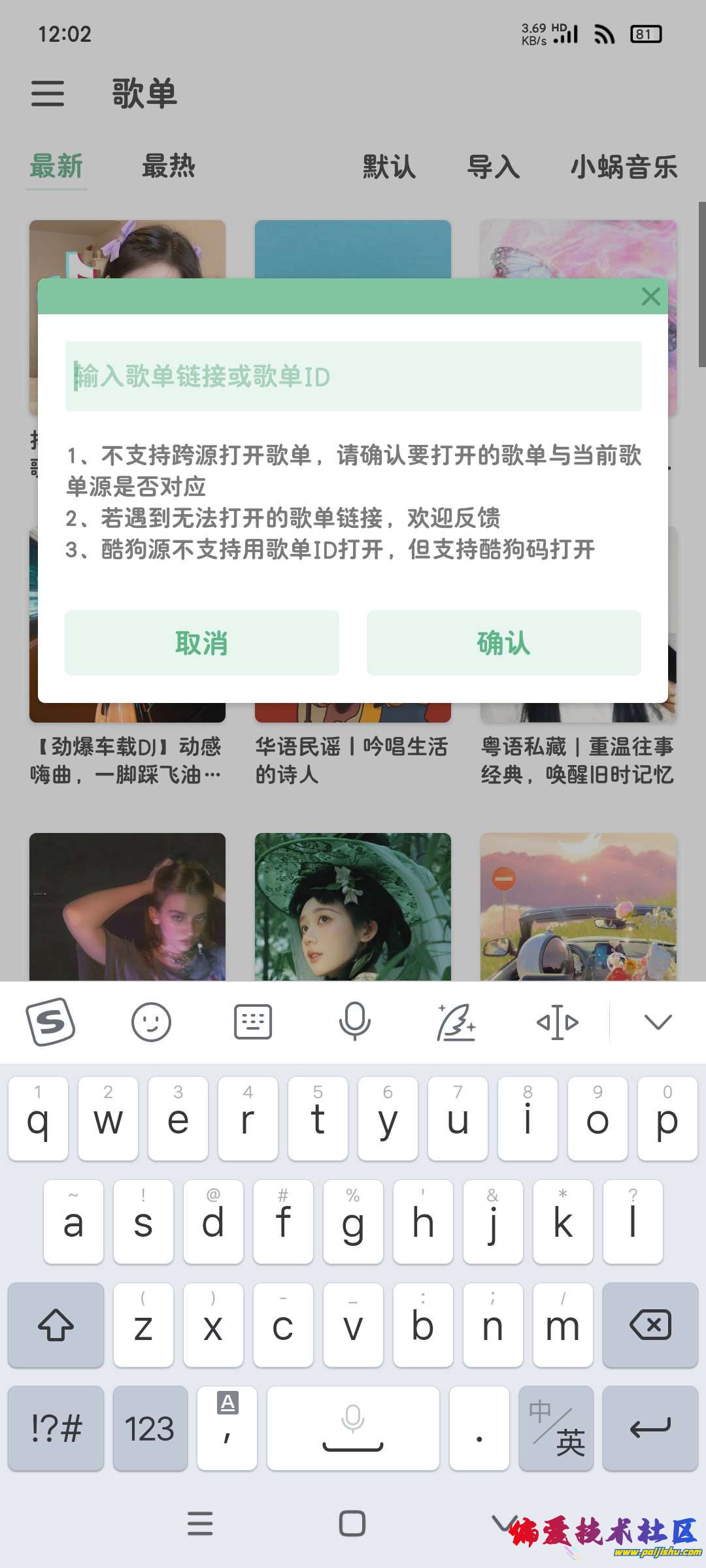Open the cursor movement tool

557,1022
